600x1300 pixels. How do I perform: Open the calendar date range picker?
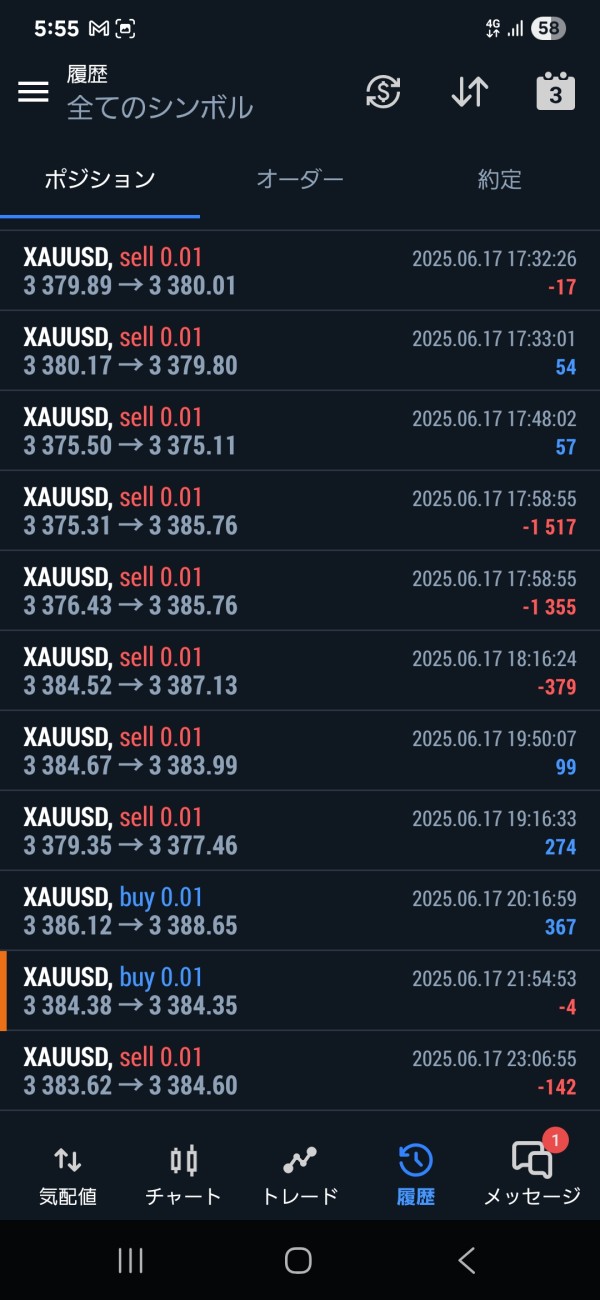tap(556, 92)
